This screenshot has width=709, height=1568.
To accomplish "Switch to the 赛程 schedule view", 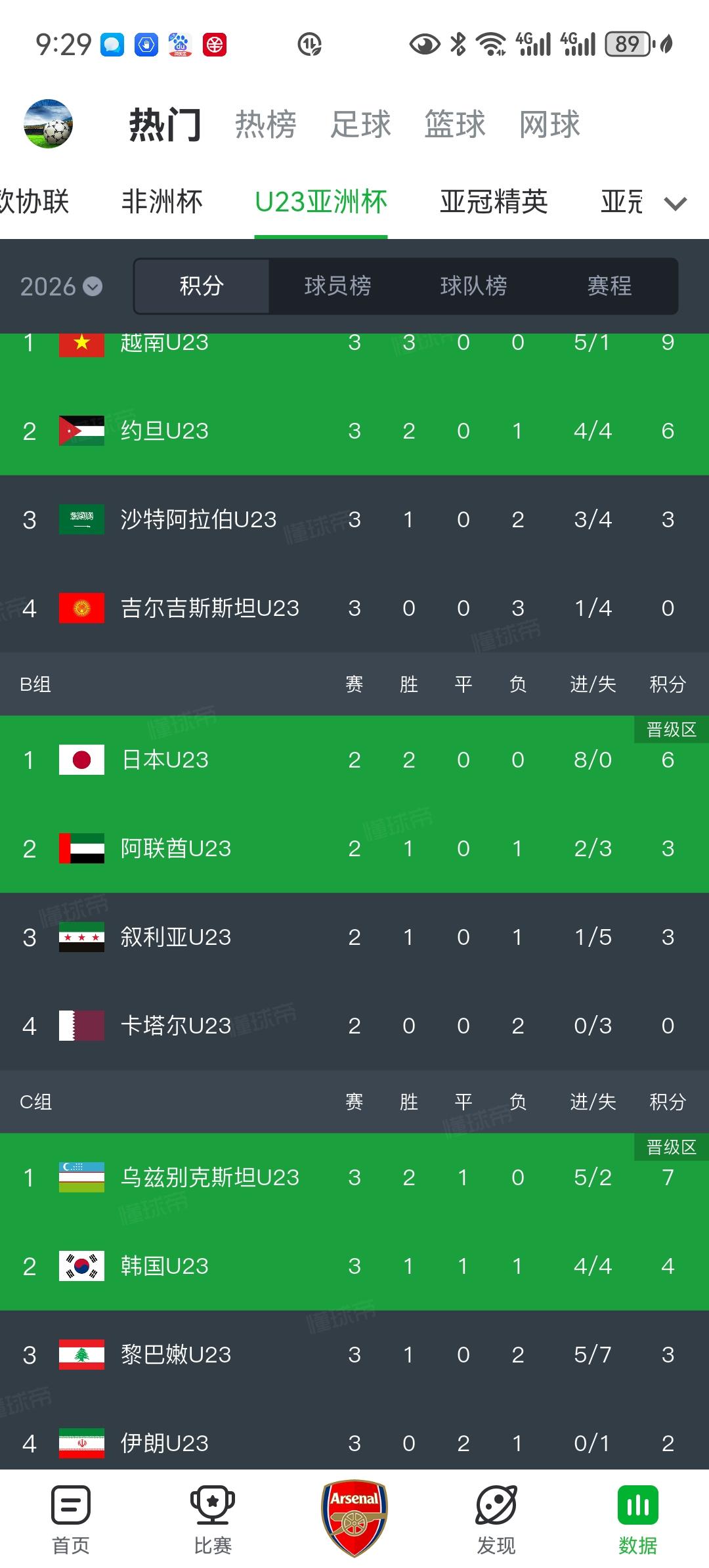I will pos(609,286).
